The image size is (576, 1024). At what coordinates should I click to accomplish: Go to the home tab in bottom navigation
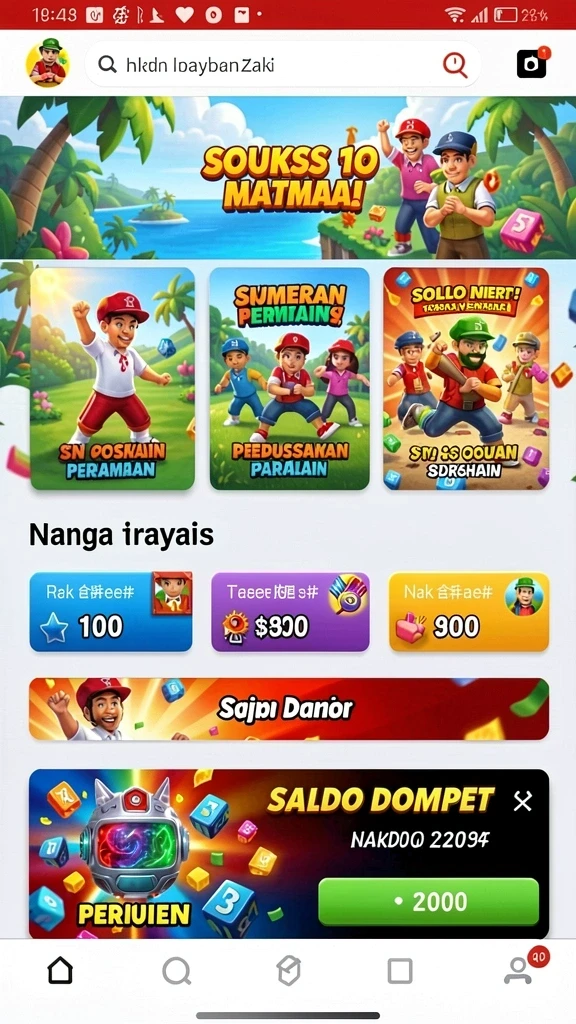pos(60,970)
